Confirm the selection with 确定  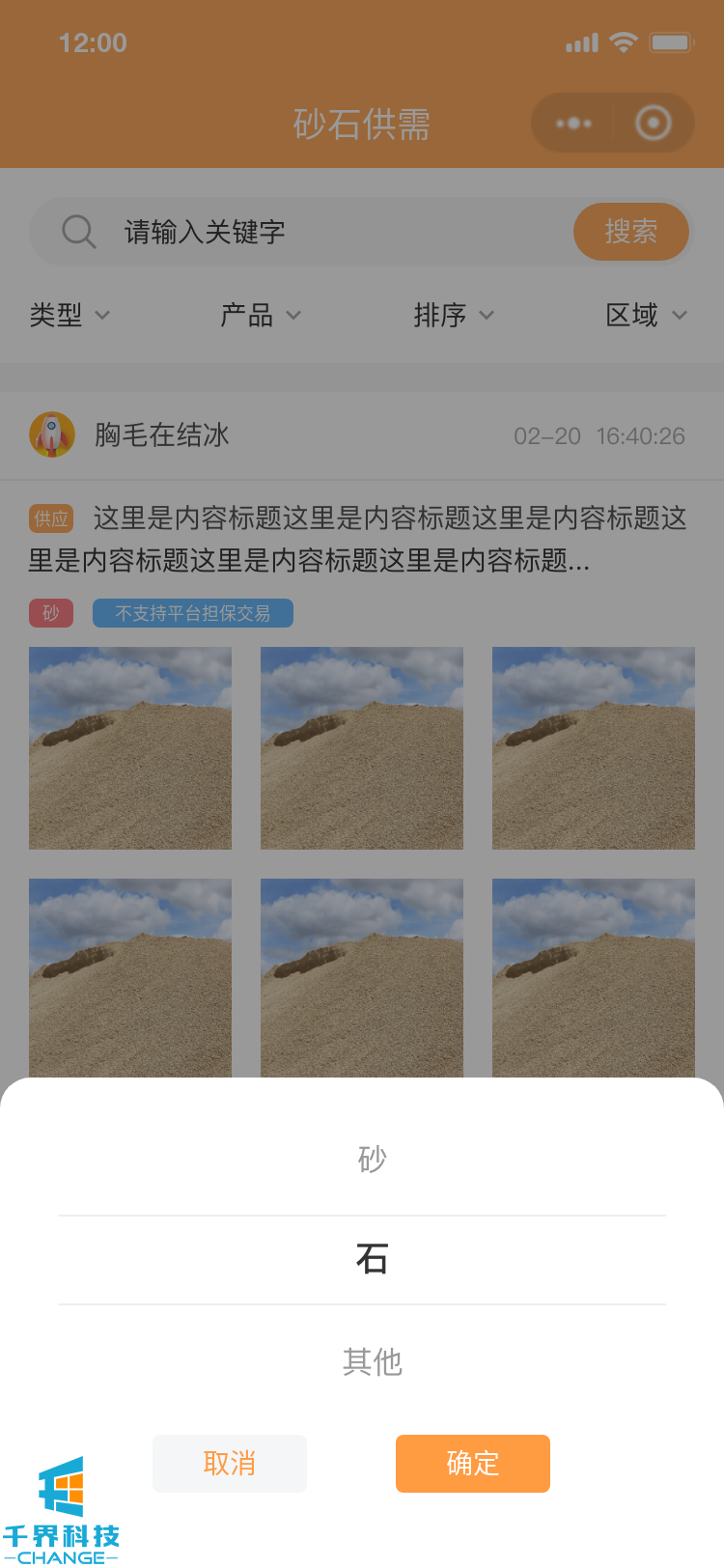472,1464
